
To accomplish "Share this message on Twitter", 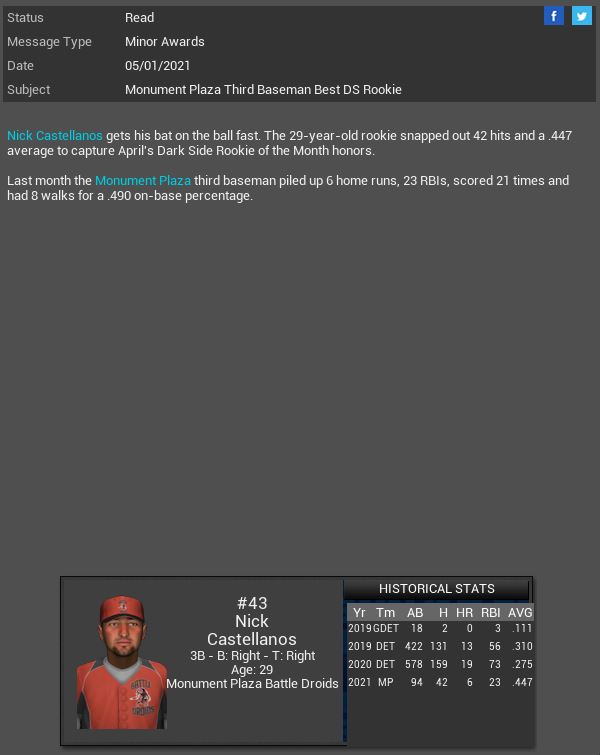I will (x=581, y=16).
